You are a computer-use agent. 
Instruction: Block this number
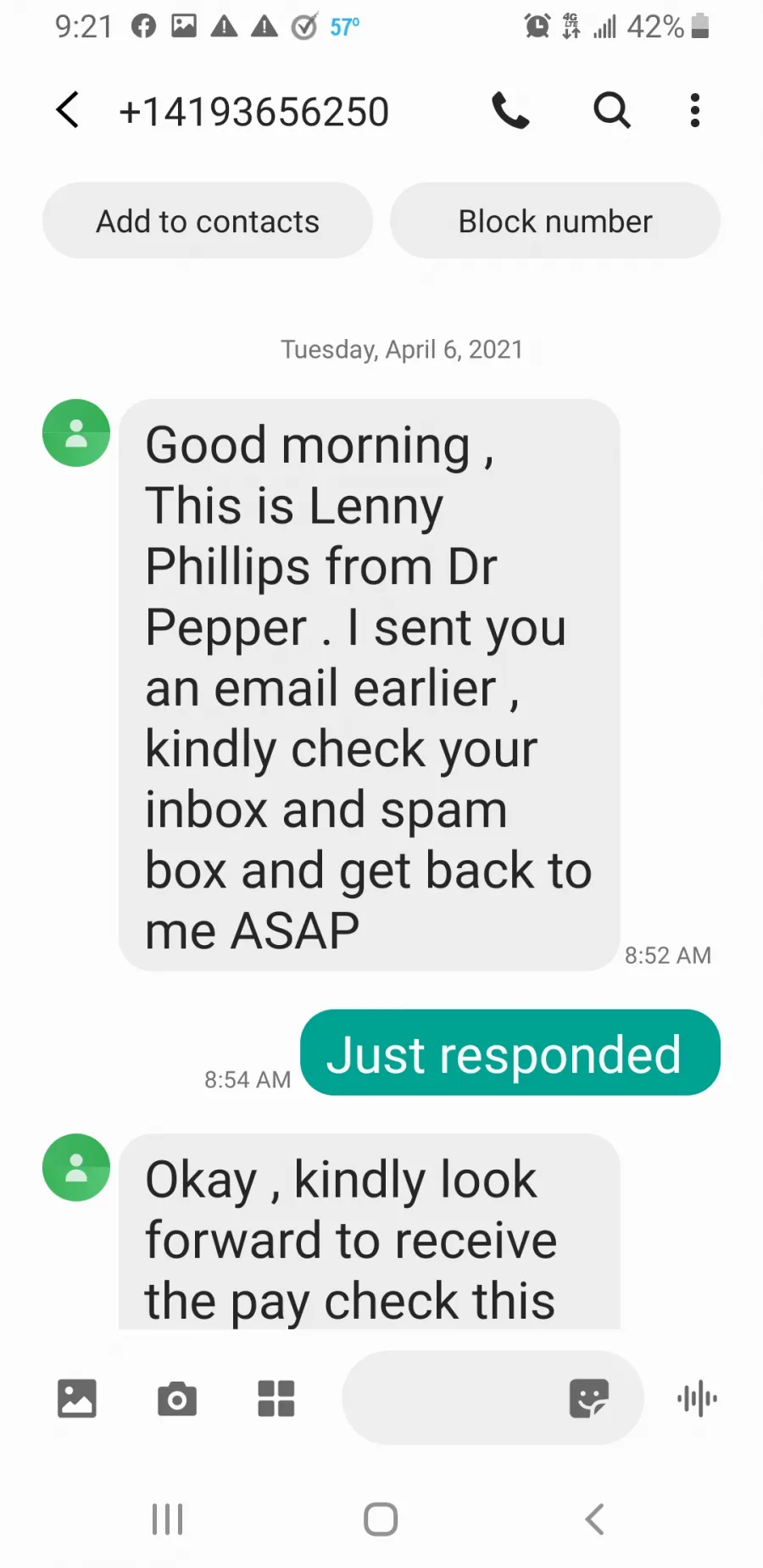click(555, 221)
